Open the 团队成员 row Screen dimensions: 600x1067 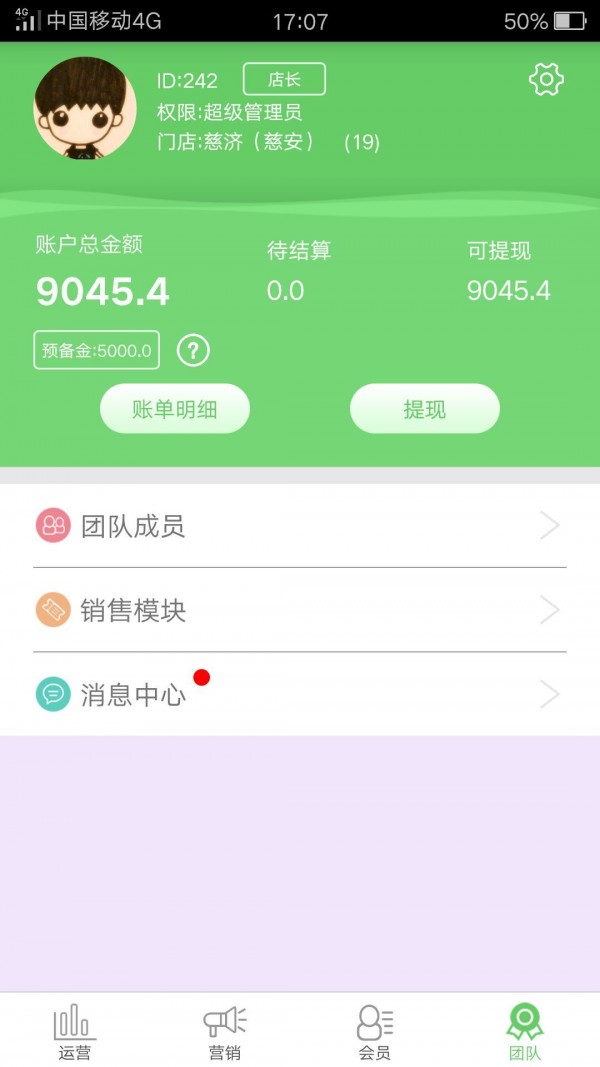click(x=300, y=525)
